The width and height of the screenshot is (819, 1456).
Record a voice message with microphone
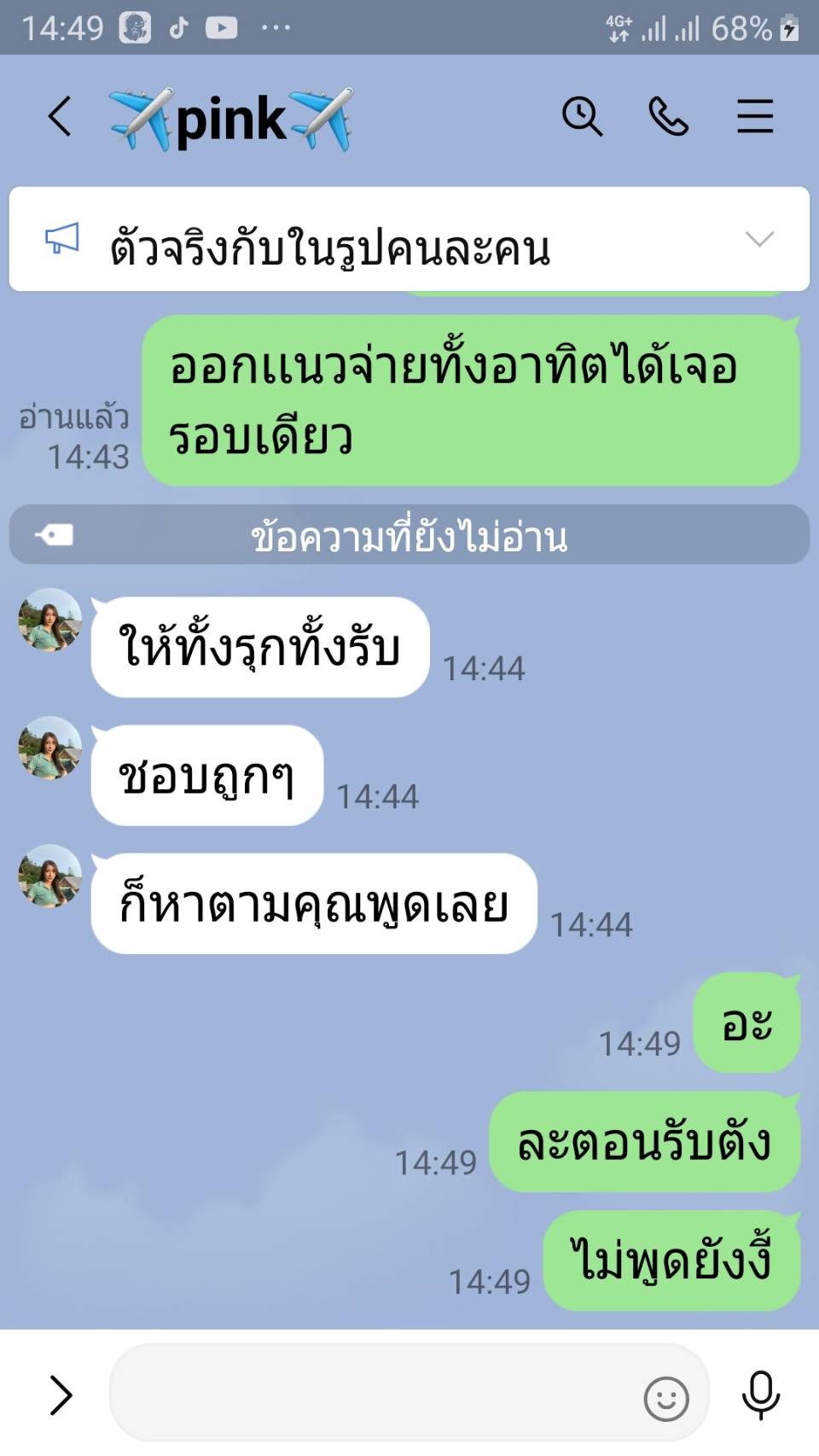click(761, 1395)
